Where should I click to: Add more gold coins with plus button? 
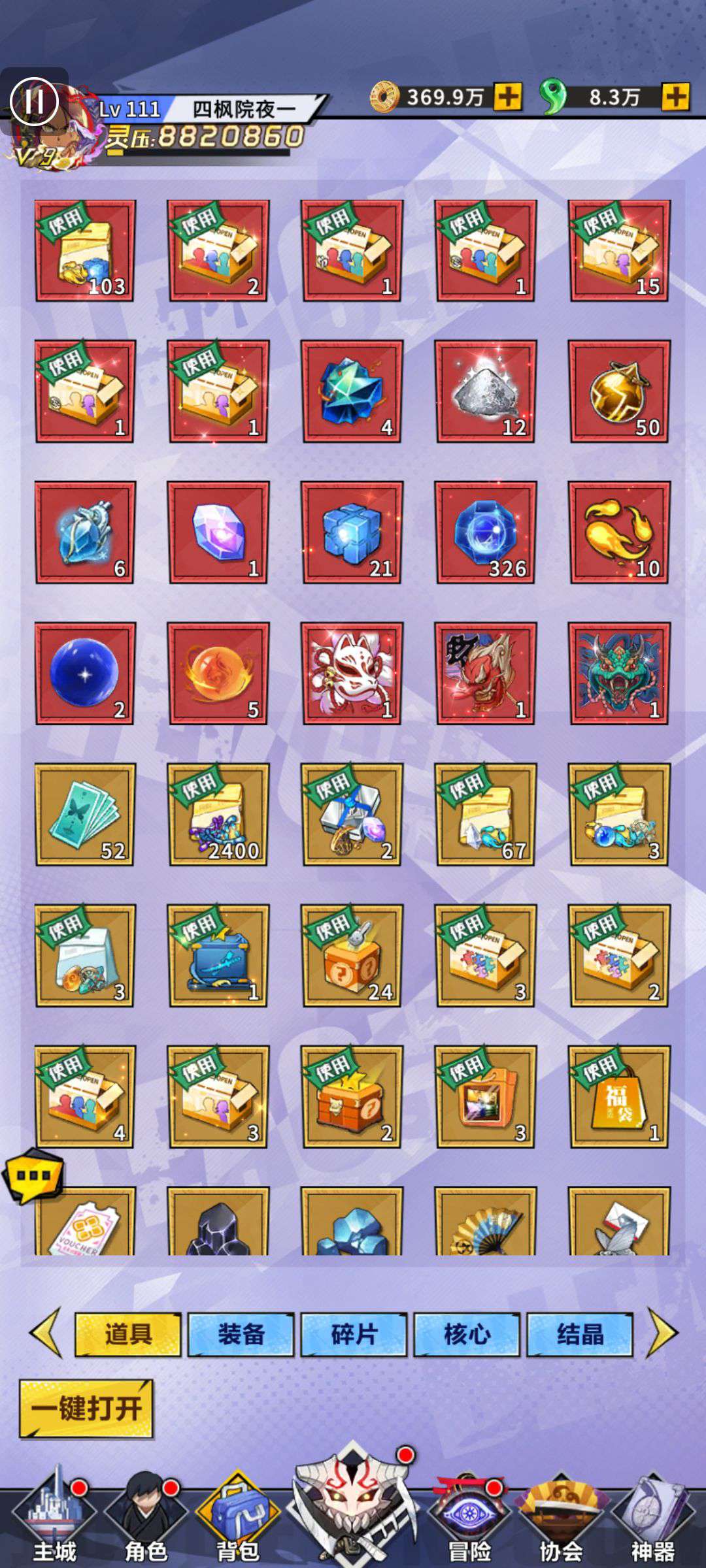pos(507,97)
